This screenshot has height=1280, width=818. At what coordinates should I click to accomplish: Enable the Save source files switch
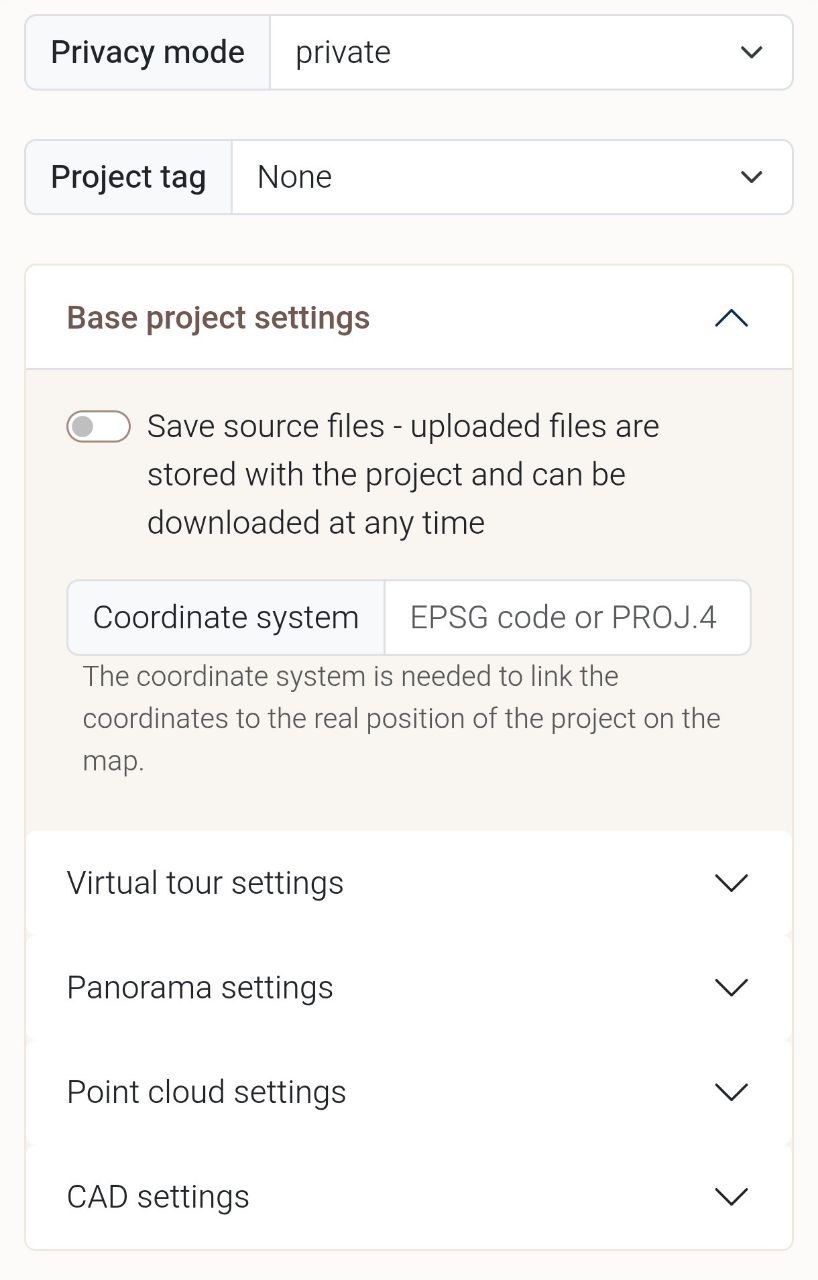tap(99, 427)
